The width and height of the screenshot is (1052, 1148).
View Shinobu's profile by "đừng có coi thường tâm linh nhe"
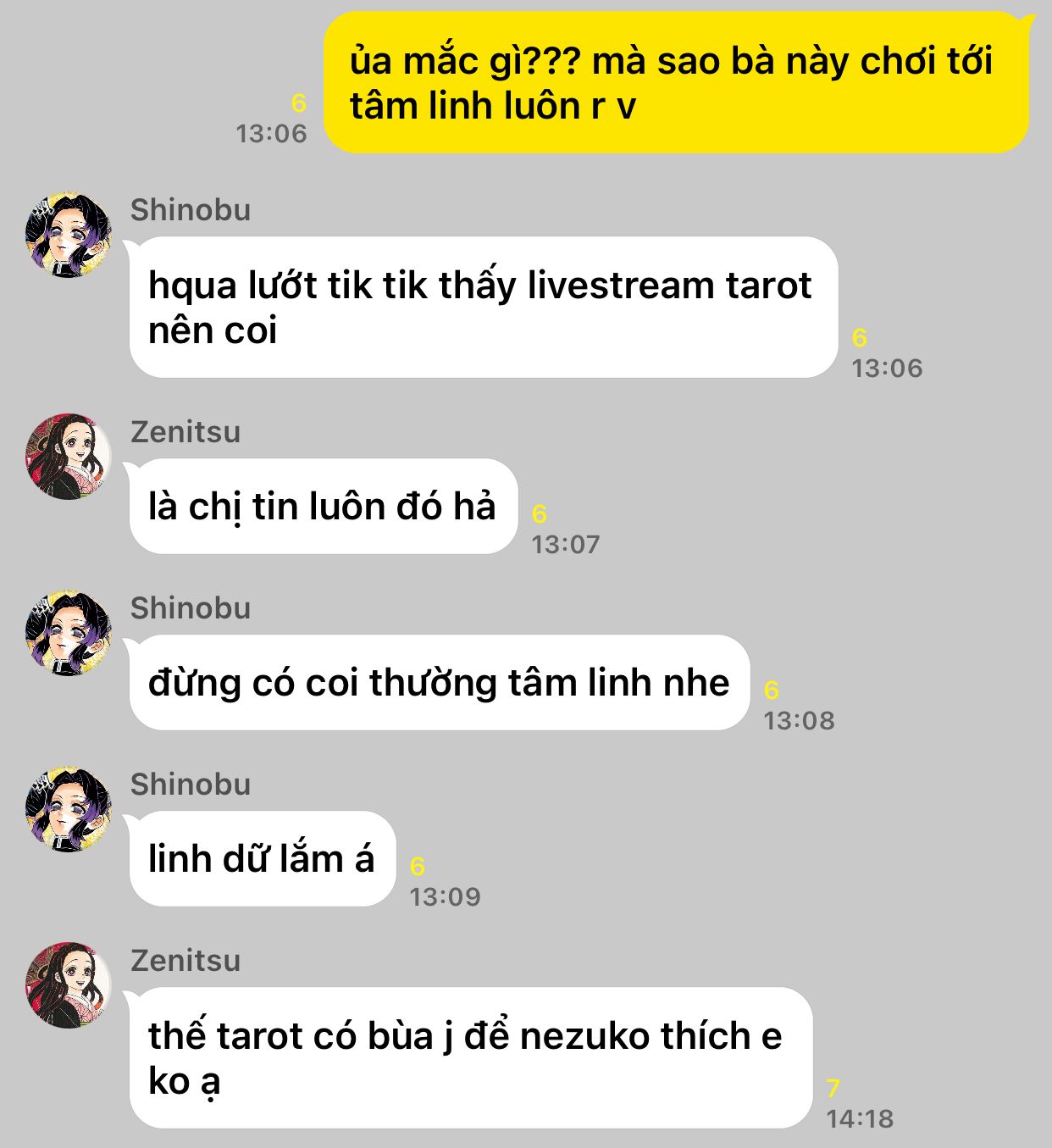tap(69, 633)
